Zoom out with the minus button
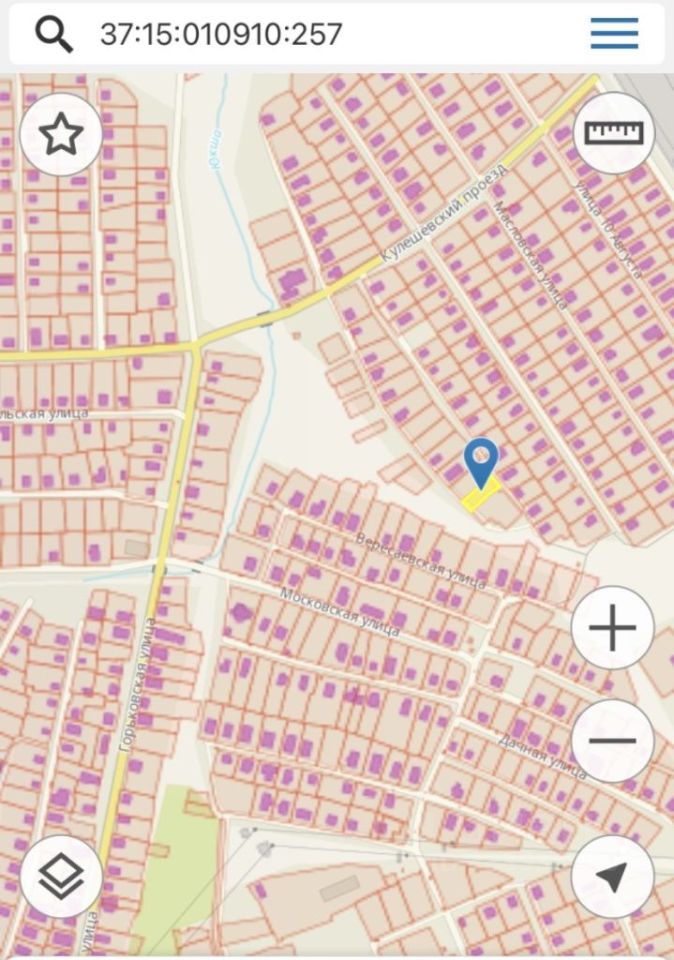Image resolution: width=674 pixels, height=960 pixels. pos(612,740)
